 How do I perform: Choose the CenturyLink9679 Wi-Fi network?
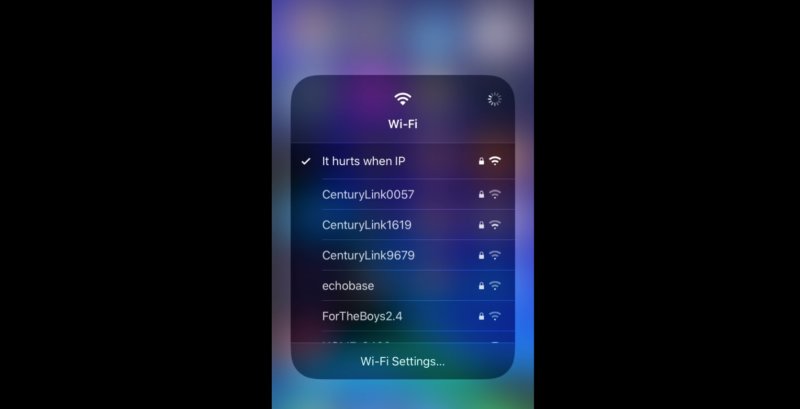pyautogui.click(x=368, y=255)
